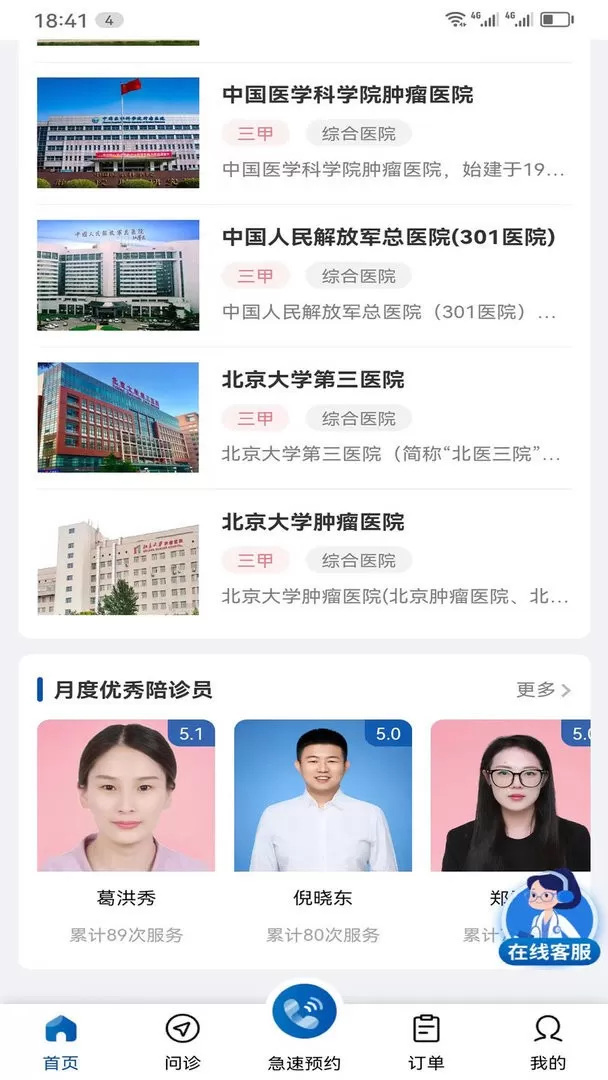Open 北京大学肿瘤医院 hospital entry

point(304,559)
